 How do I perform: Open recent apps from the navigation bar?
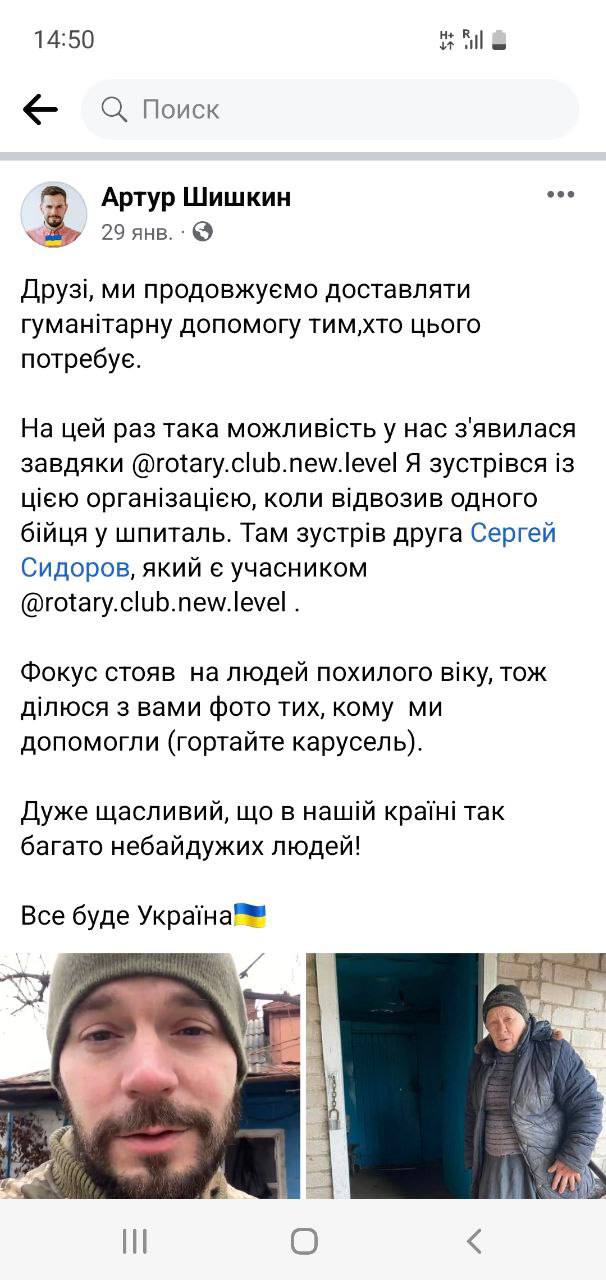click(134, 1241)
